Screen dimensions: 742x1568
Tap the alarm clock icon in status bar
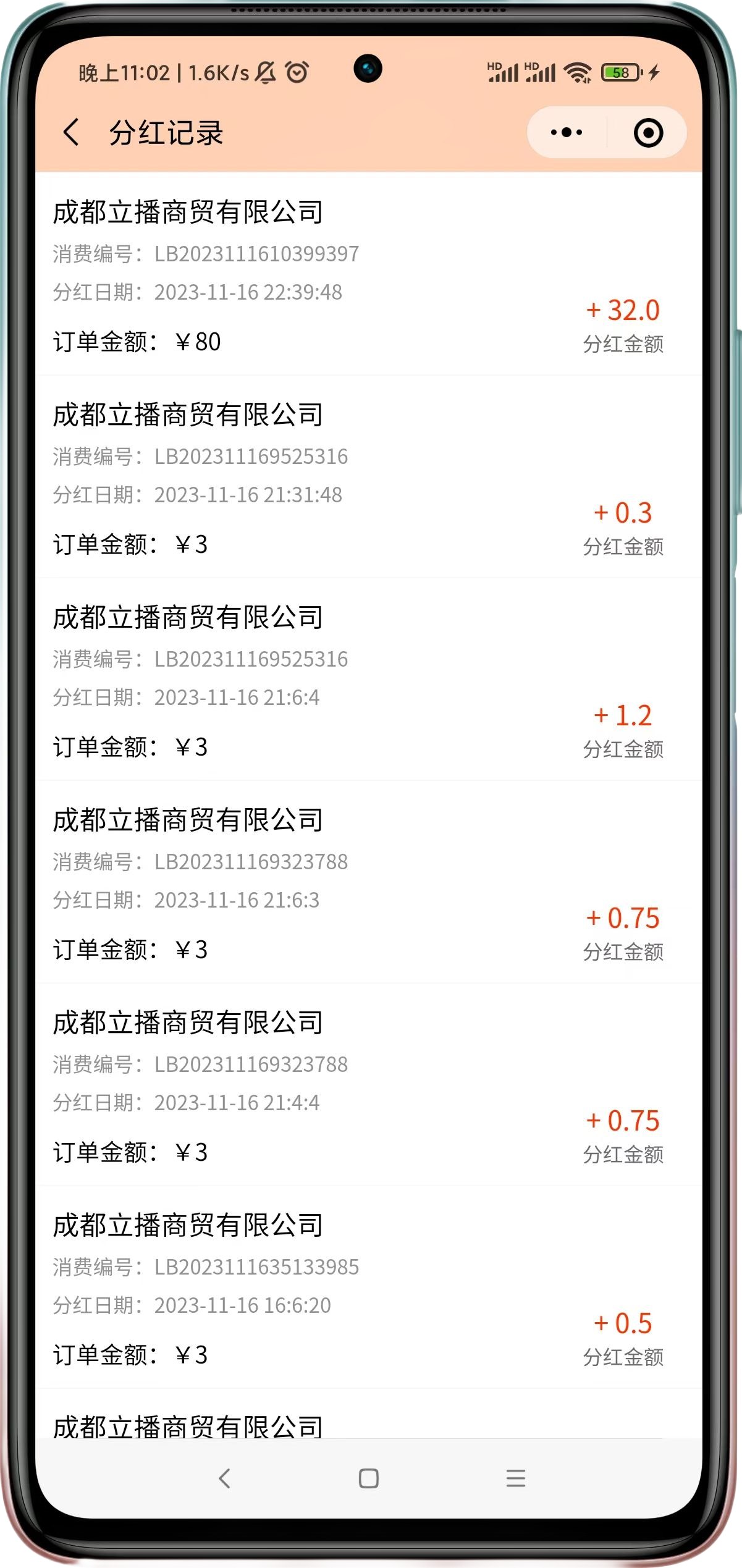(x=295, y=72)
